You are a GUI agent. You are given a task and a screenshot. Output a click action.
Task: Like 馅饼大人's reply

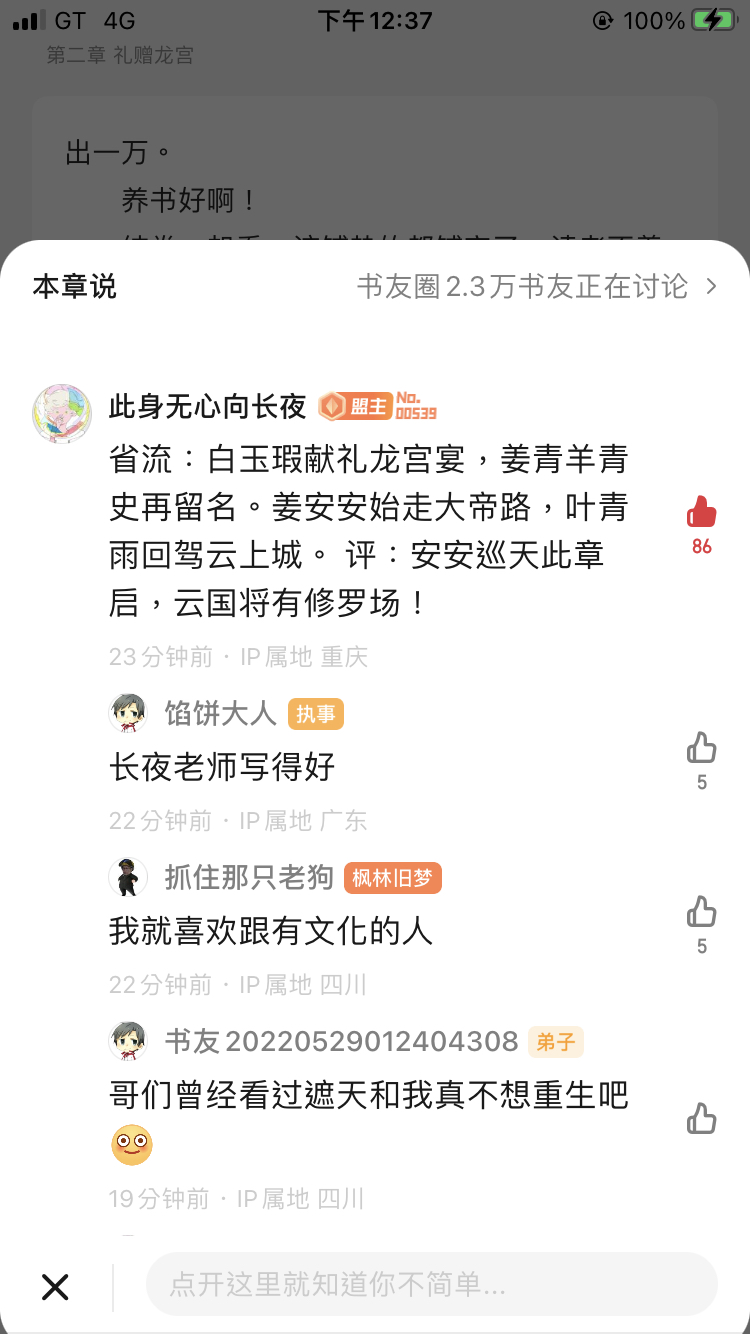point(701,748)
